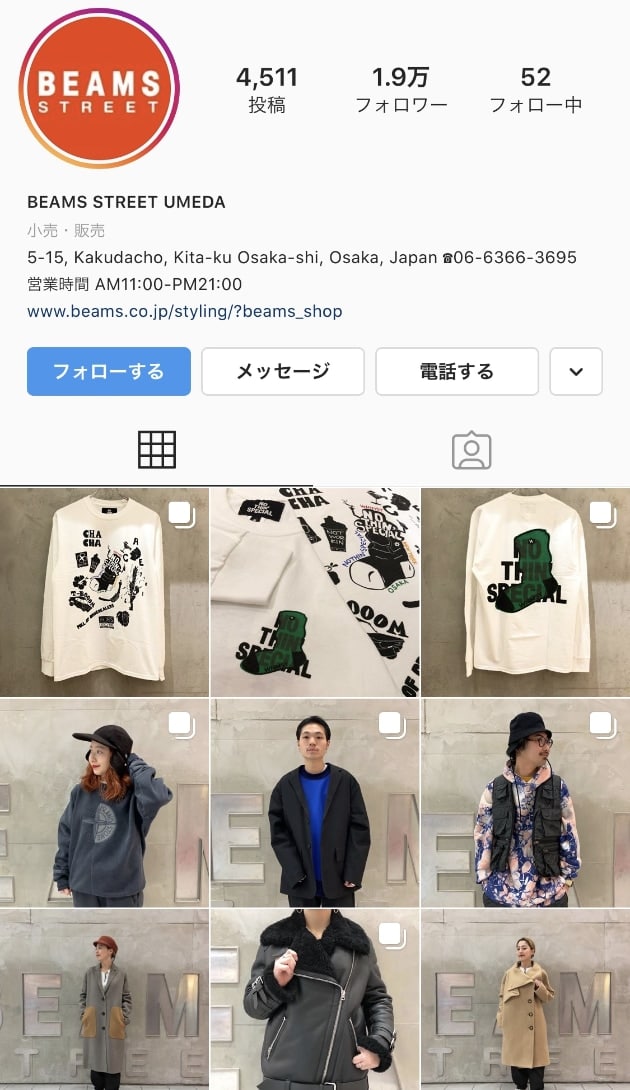
Task: Tap the フォローする follow button
Action: [108, 372]
